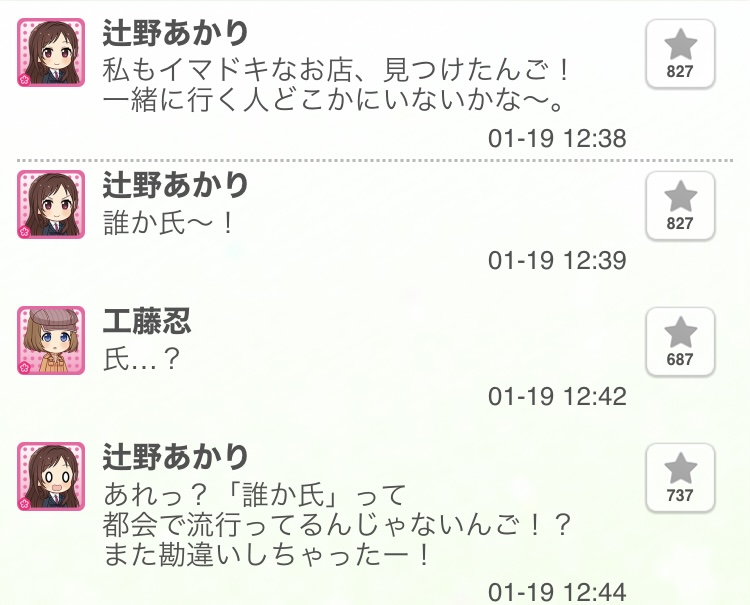This screenshot has width=750, height=605.
Task: Star Akari's 12:38 post with 827 stars
Action: coord(680,54)
